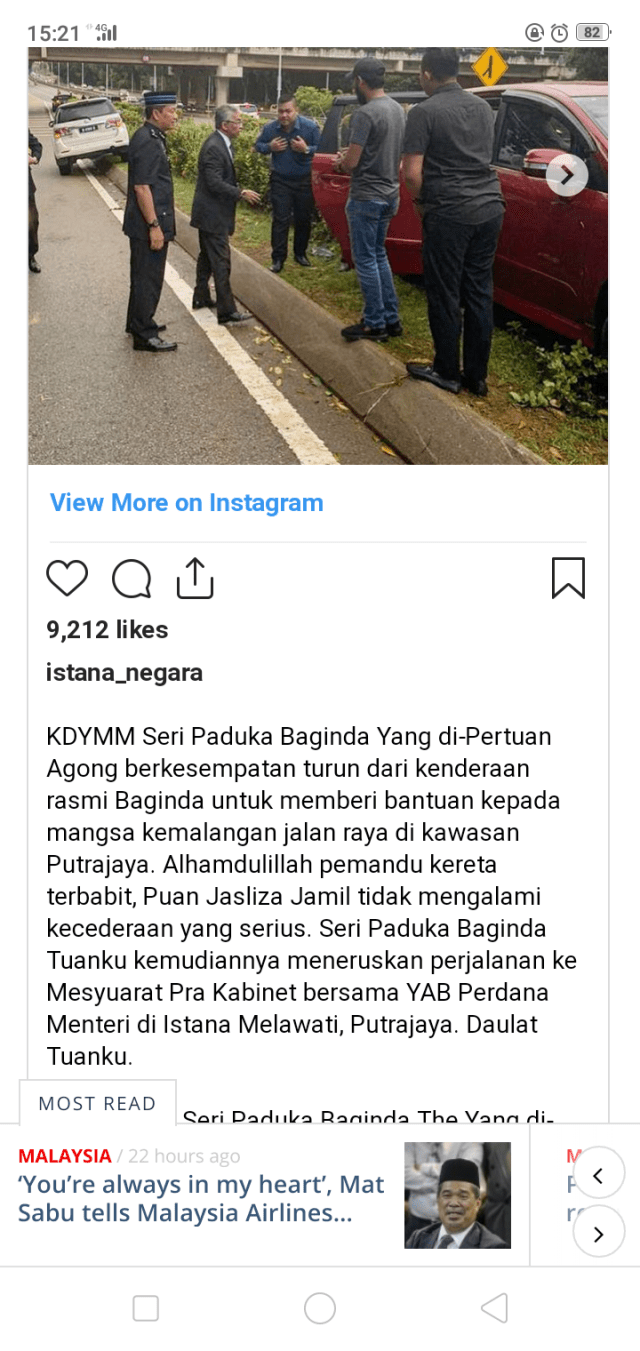
Task: Go to next Most Read story
Action: pos(598,1234)
